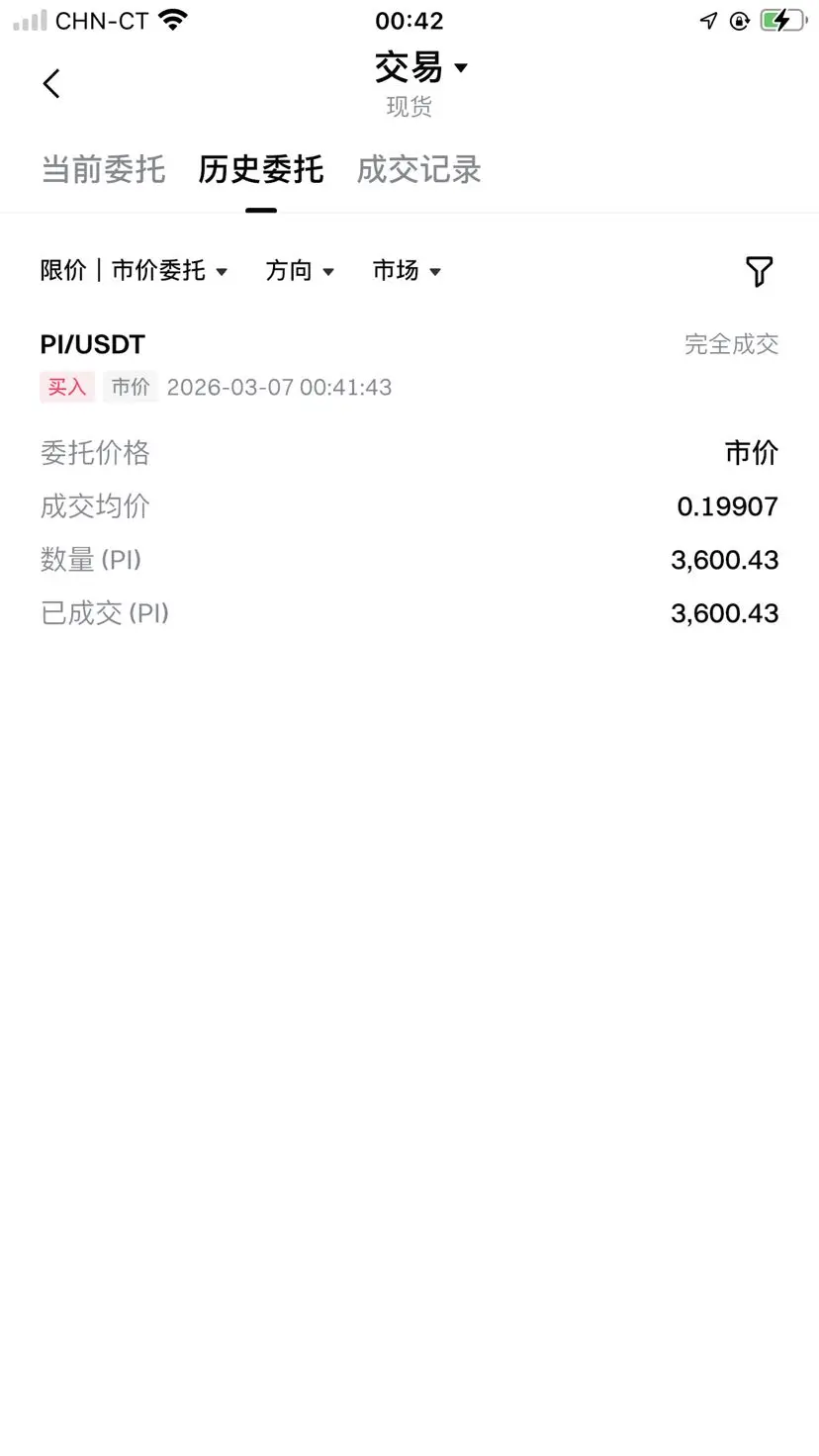The height and width of the screenshot is (1456, 819).
Task: Expand the 市场 filter dropdown
Action: 407,270
